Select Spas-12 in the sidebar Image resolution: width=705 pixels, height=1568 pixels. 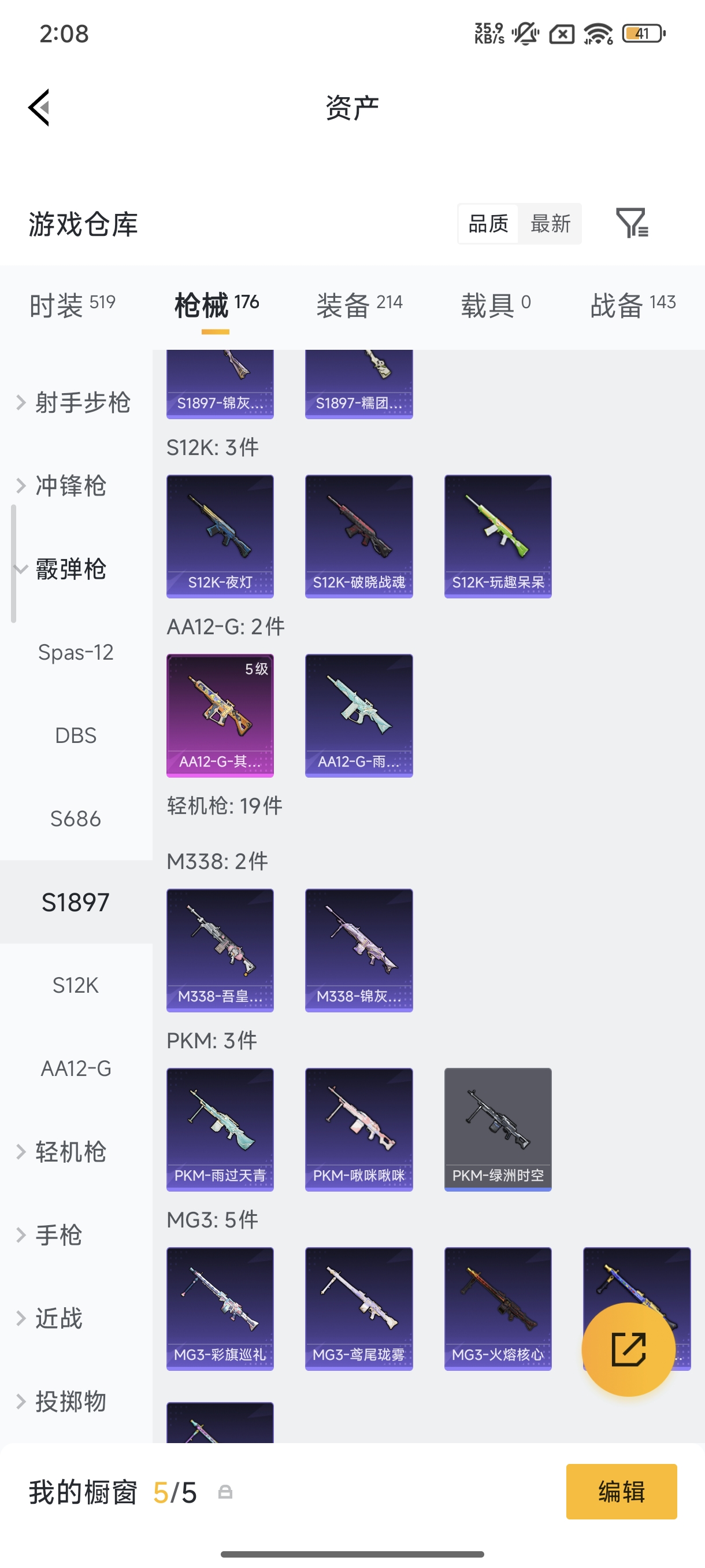tap(76, 653)
